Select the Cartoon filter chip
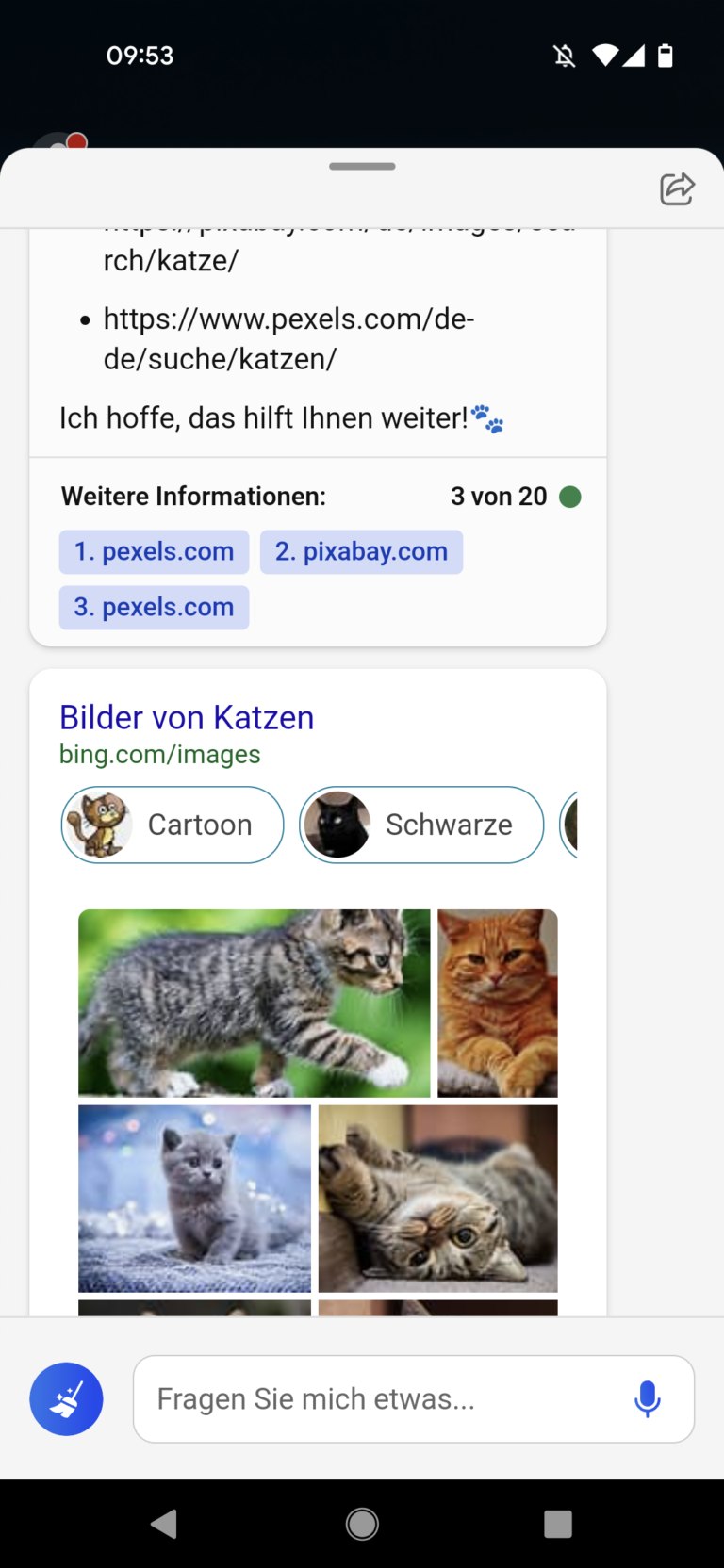The width and height of the screenshot is (724, 1568). click(173, 825)
